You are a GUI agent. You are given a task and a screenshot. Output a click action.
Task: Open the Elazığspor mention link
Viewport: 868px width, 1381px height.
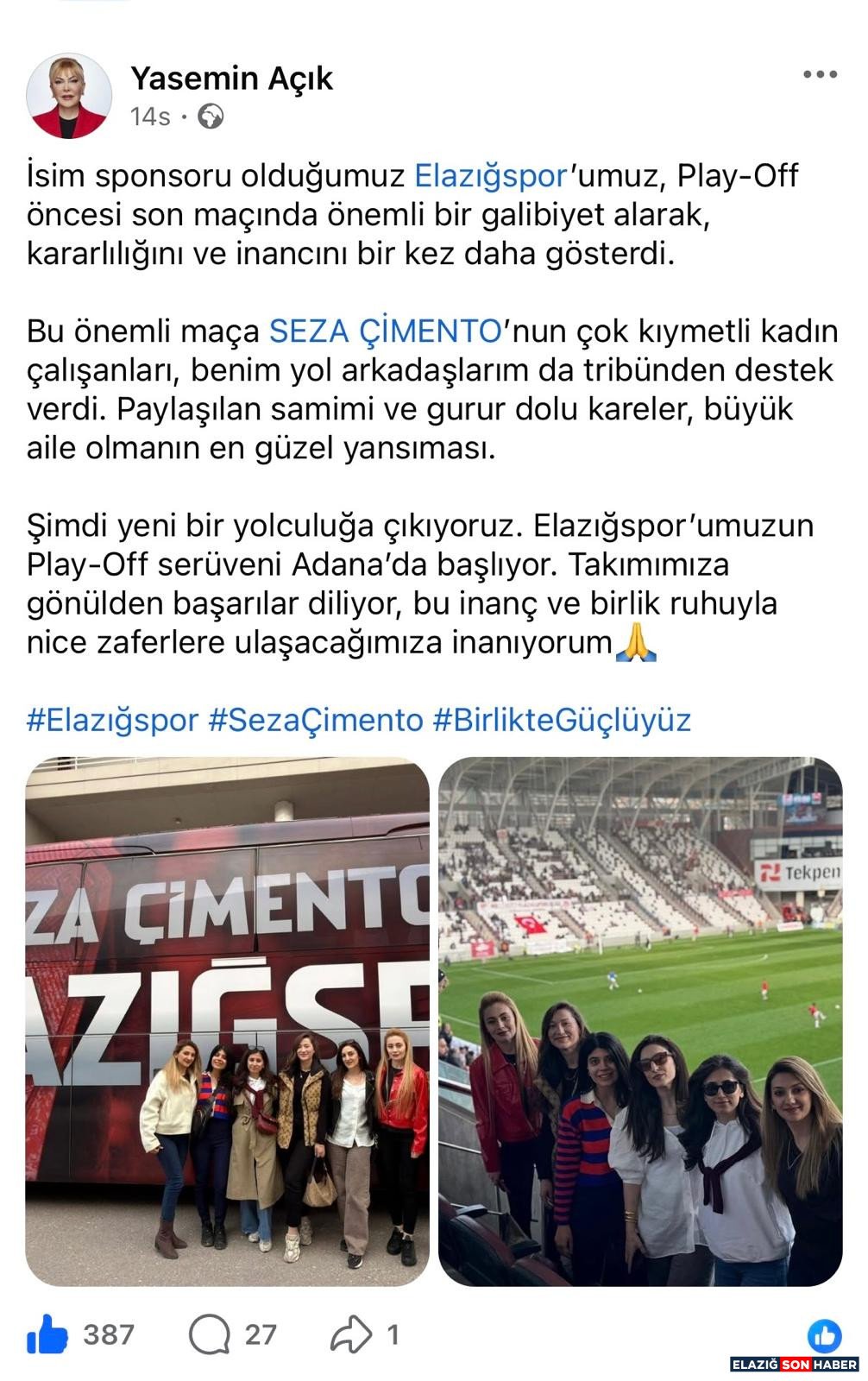pos(490,175)
